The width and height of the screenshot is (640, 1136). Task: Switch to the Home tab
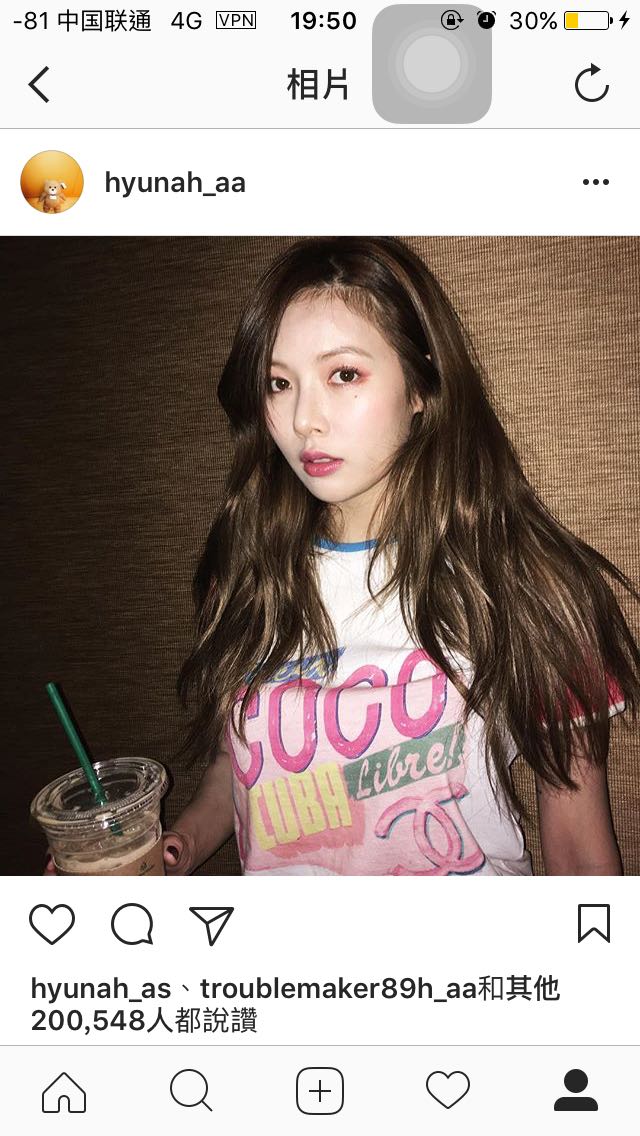click(64, 1092)
